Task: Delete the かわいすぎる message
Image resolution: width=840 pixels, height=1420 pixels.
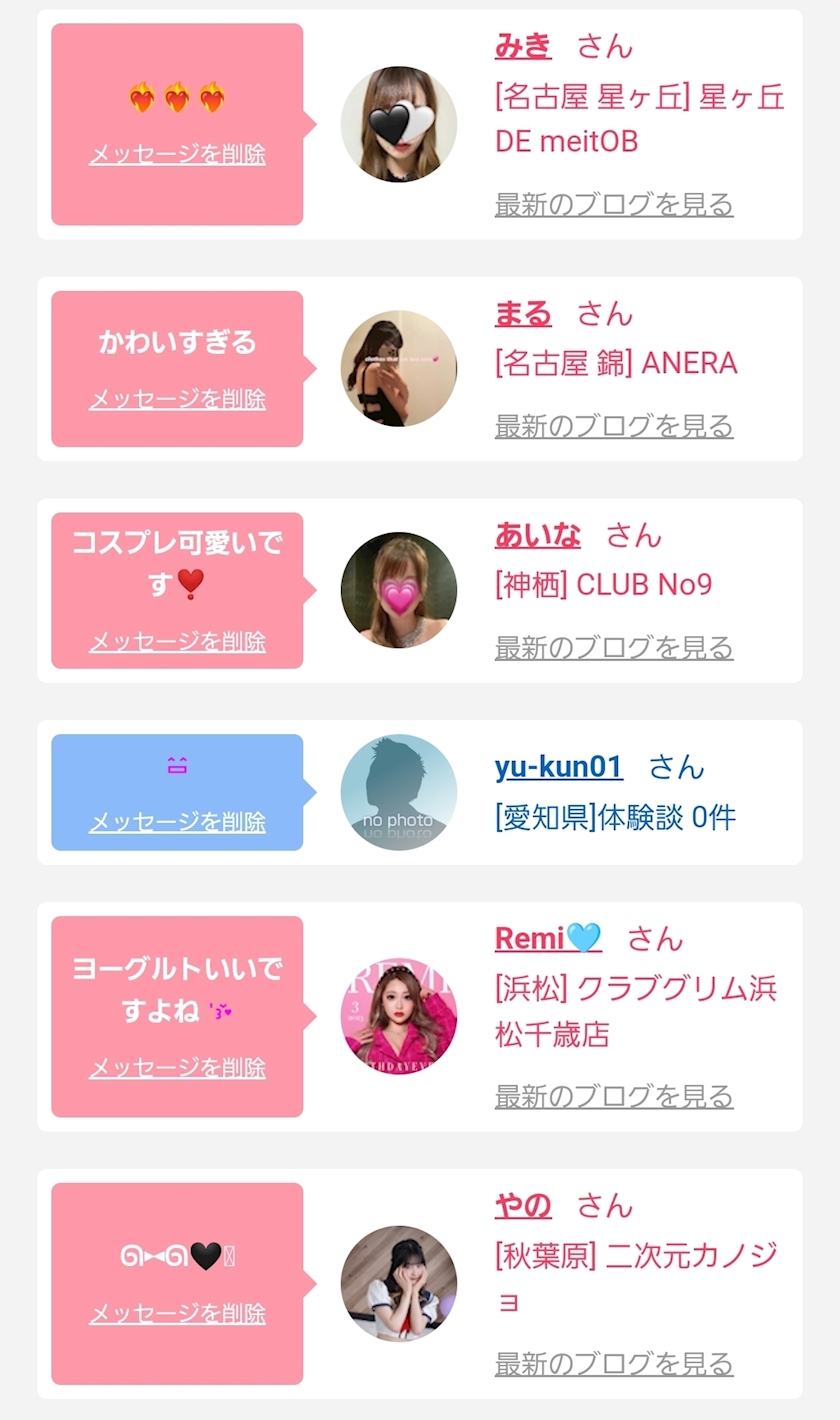Action: pyautogui.click(x=177, y=399)
